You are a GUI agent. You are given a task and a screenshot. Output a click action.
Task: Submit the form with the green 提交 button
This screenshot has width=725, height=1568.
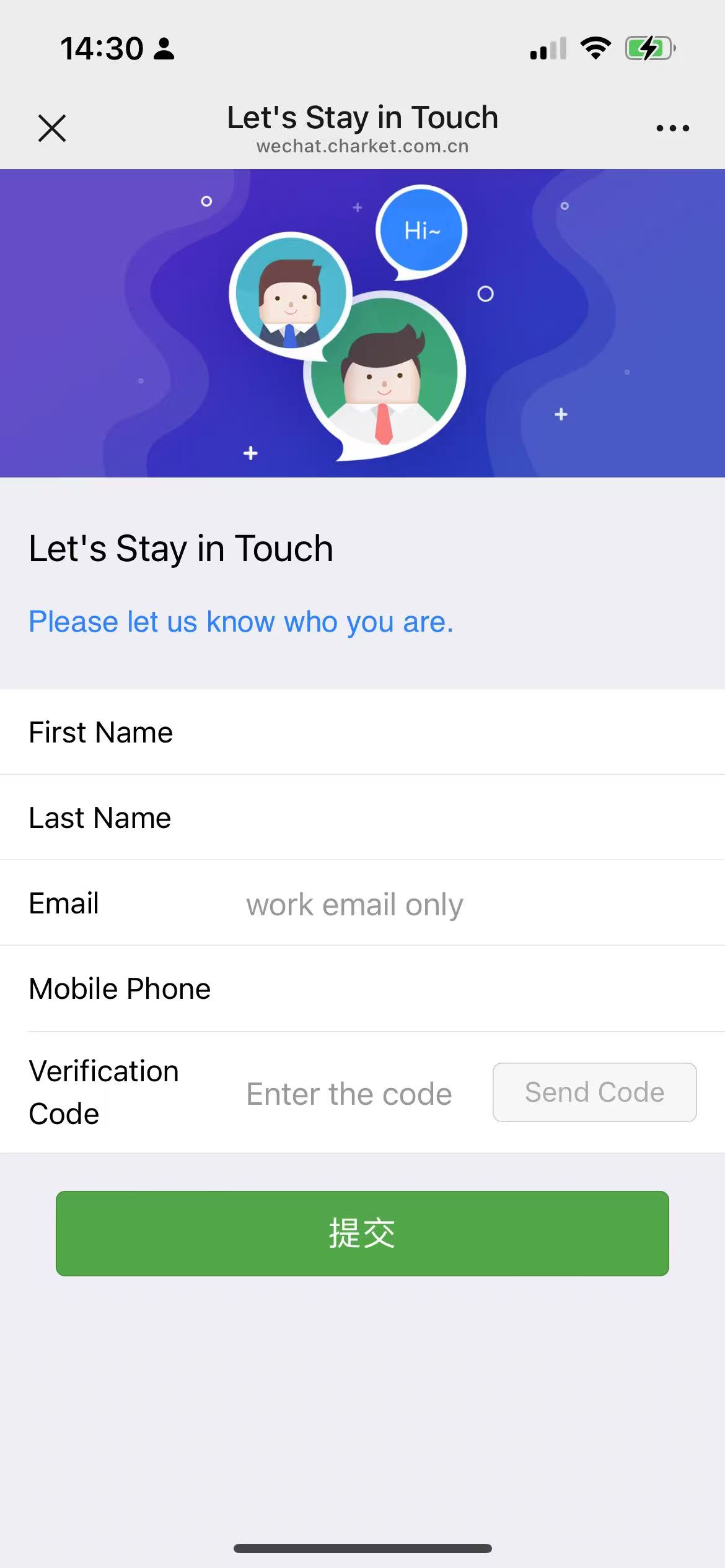tap(362, 1233)
